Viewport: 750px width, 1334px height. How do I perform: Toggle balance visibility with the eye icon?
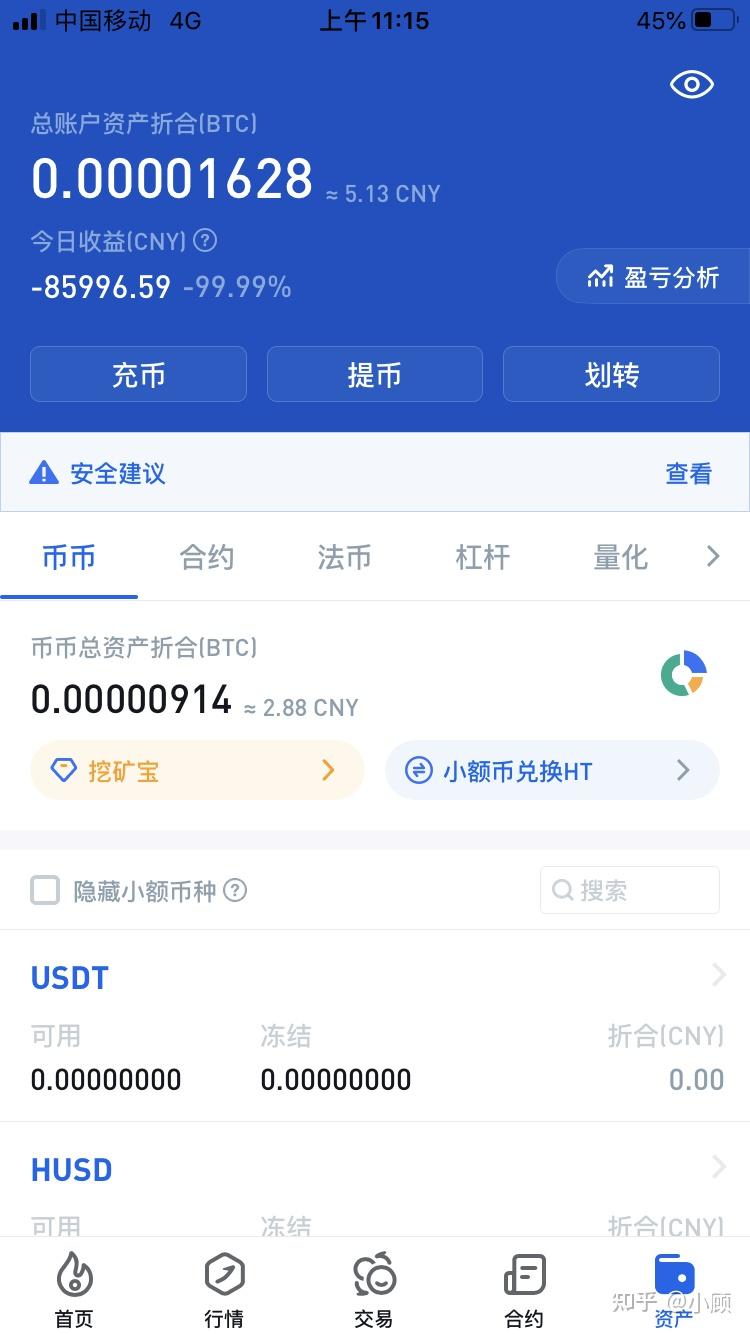point(691,85)
